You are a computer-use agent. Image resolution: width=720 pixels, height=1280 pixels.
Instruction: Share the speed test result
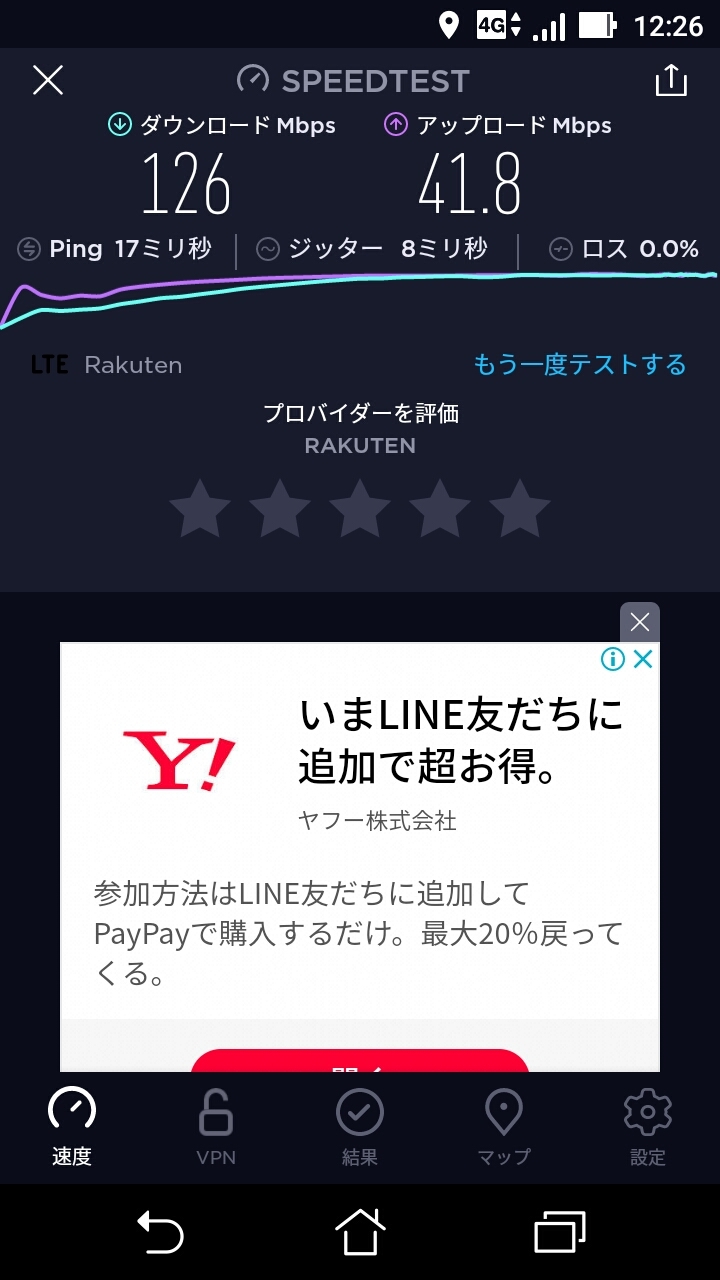click(671, 81)
